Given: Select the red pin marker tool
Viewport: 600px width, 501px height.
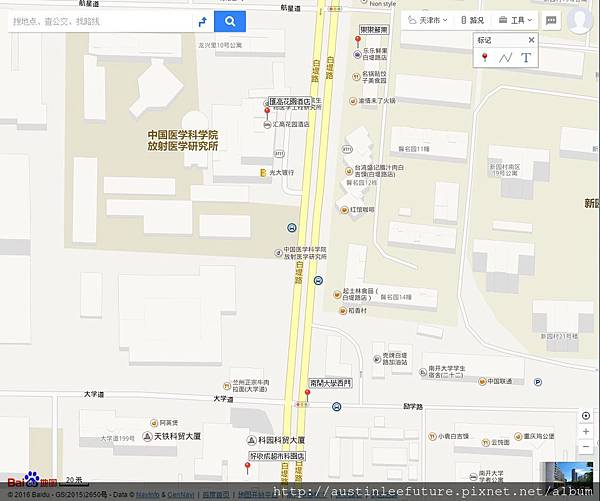Looking at the screenshot, I should click(x=485, y=58).
